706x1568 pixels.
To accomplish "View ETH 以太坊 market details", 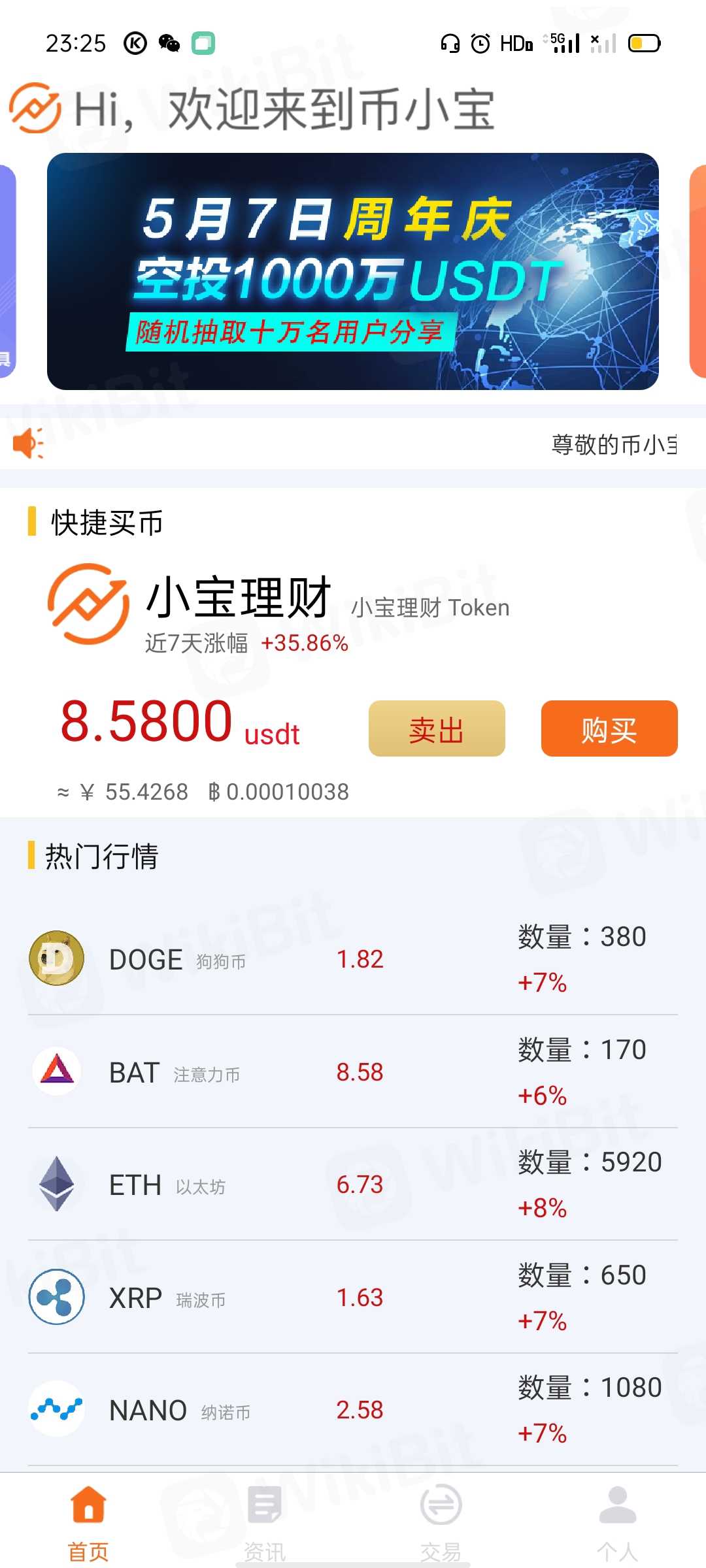I will point(353,1184).
